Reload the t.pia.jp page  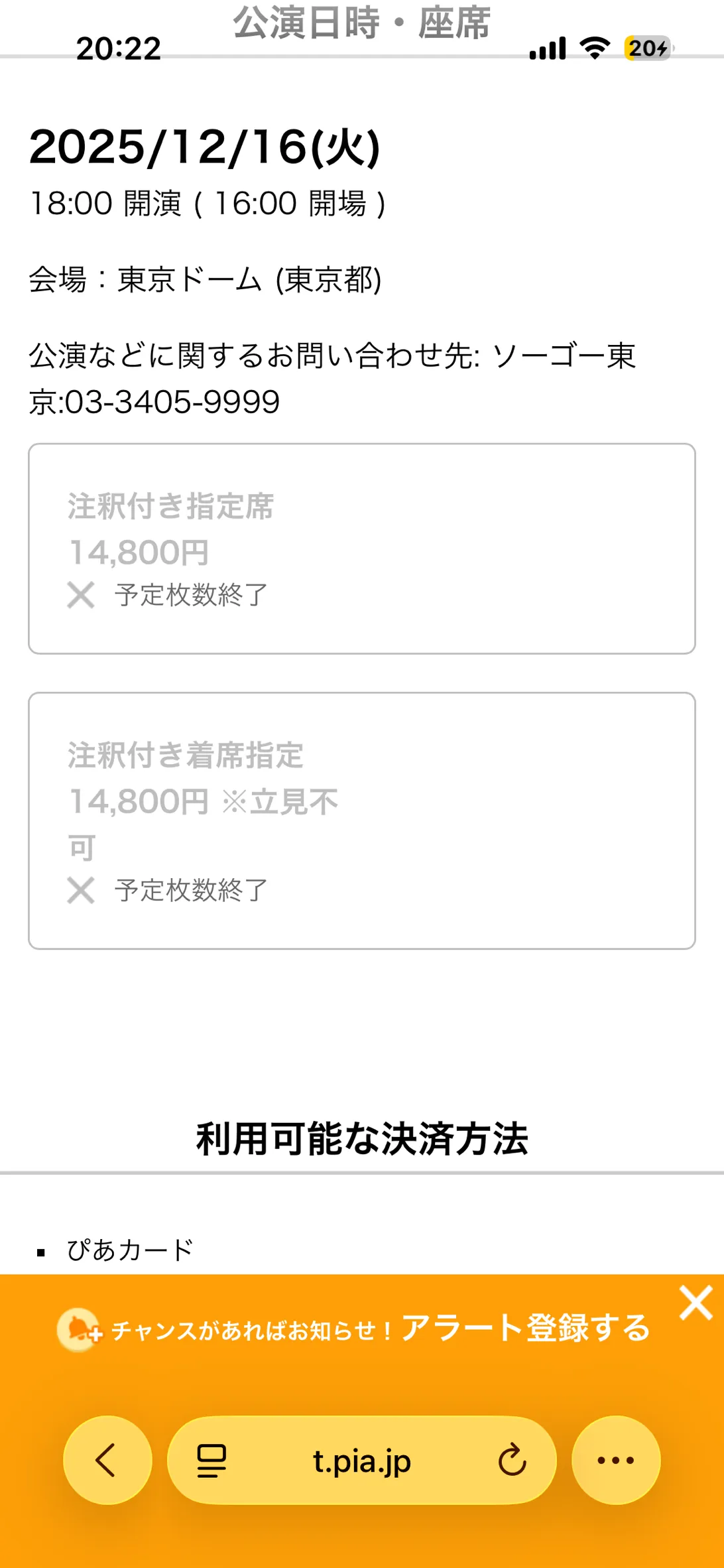coord(512,1460)
